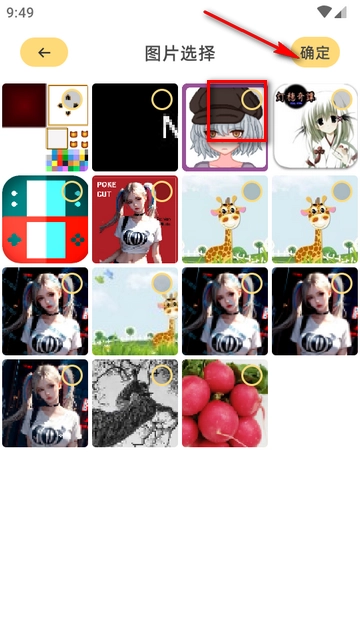The width and height of the screenshot is (360, 640).
Task: Select the black-and-white pixelated tree image
Action: tap(135, 403)
